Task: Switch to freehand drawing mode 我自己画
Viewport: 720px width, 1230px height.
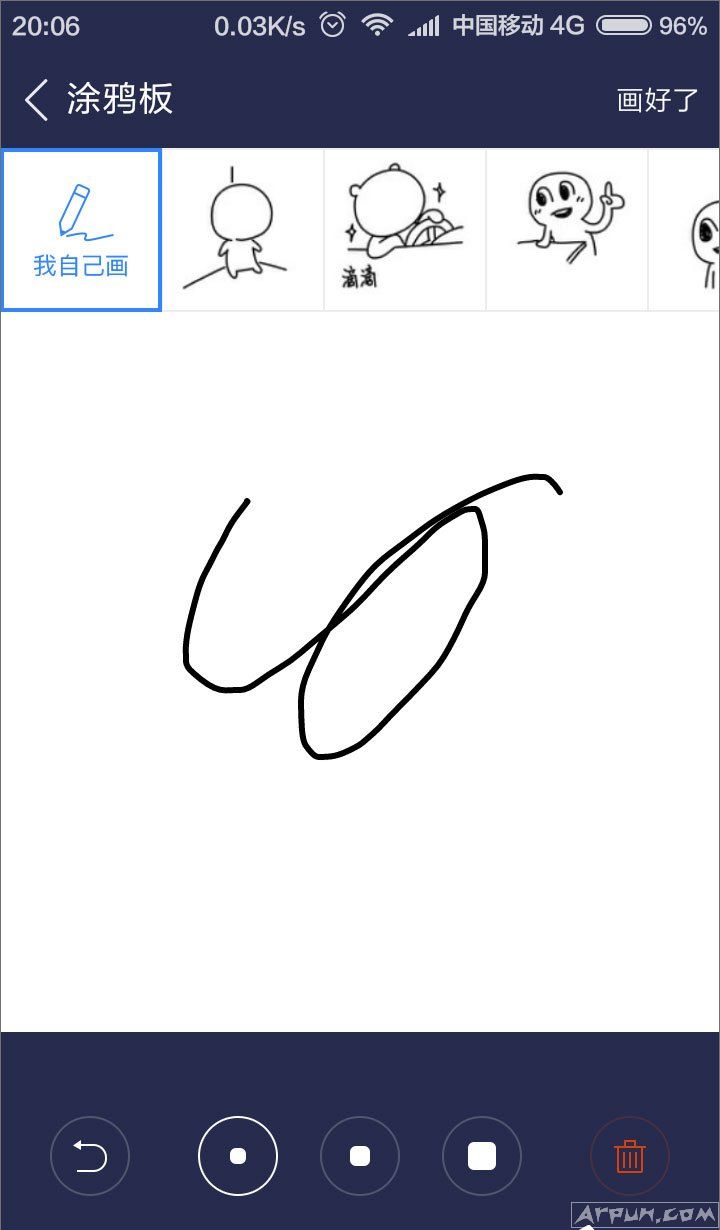Action: click(x=80, y=228)
